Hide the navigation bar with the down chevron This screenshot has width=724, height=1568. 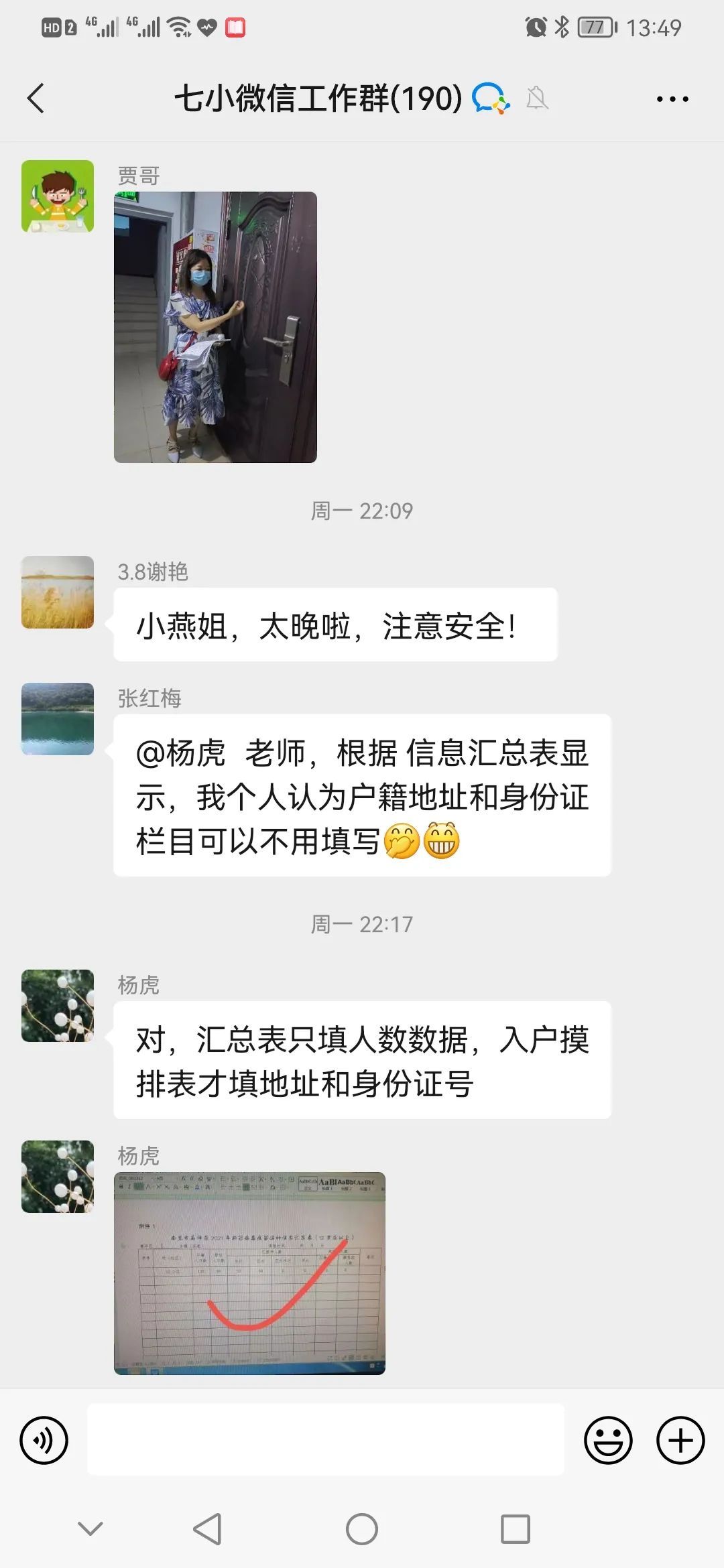(90, 1528)
